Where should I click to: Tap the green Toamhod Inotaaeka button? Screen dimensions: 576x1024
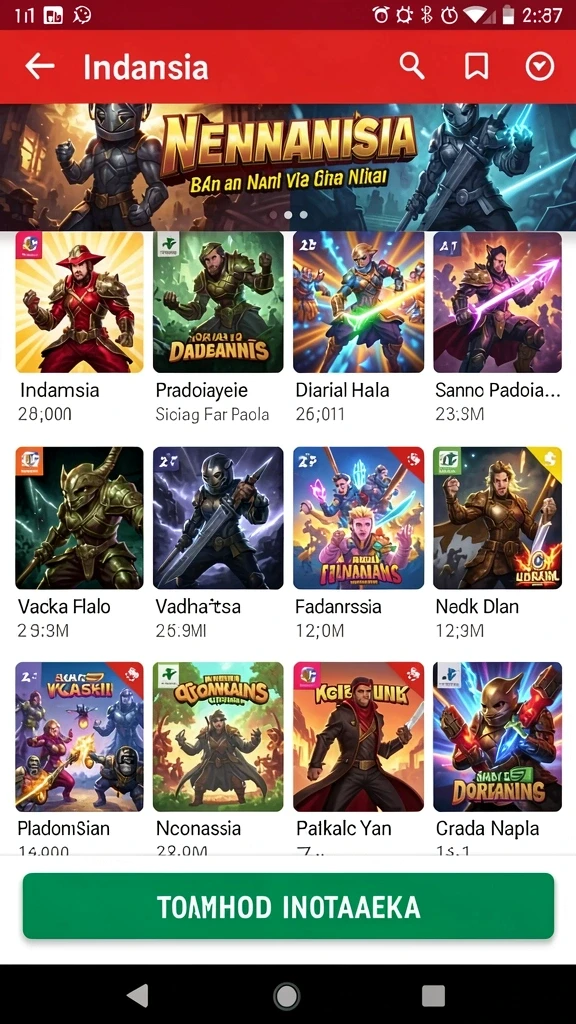[288, 906]
